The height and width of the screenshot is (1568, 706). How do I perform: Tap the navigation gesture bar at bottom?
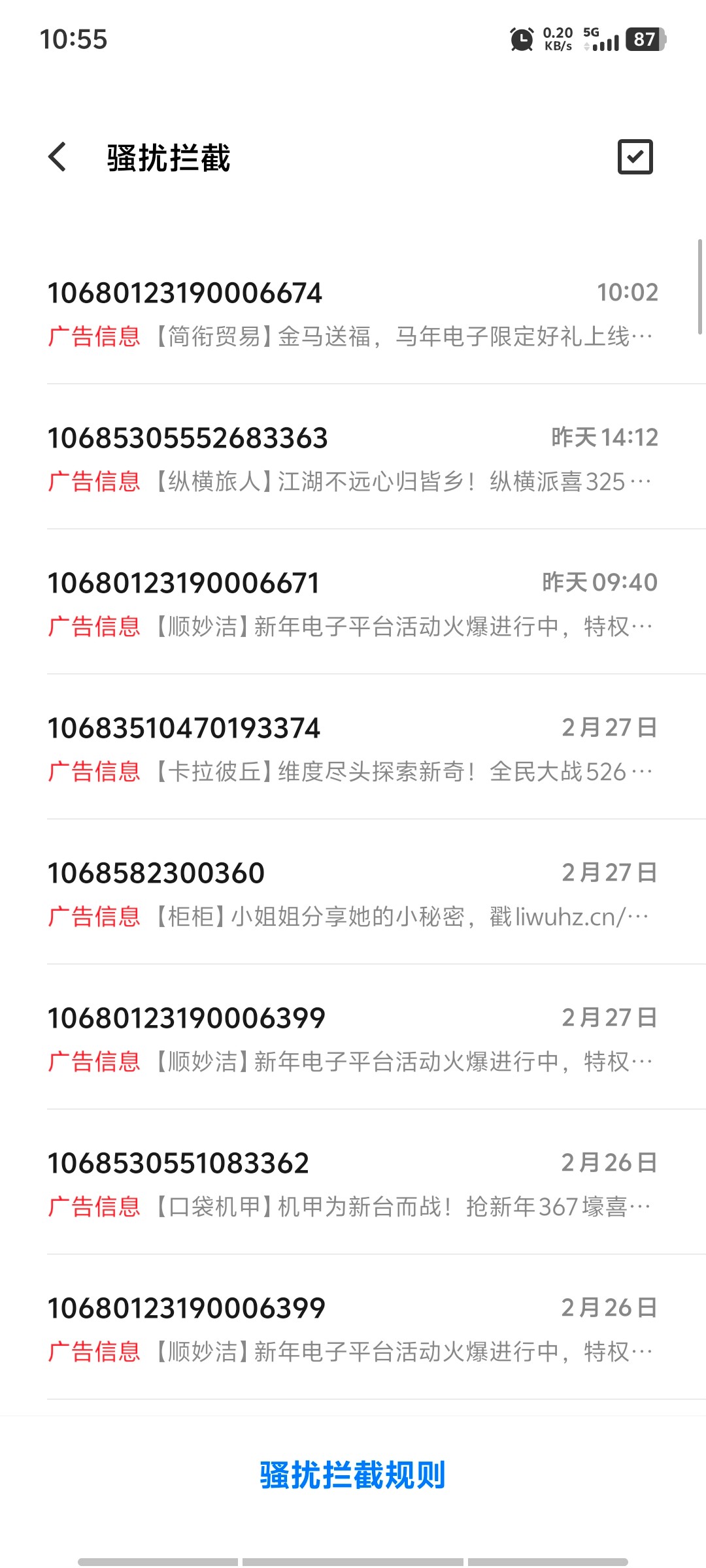[x=353, y=1560]
